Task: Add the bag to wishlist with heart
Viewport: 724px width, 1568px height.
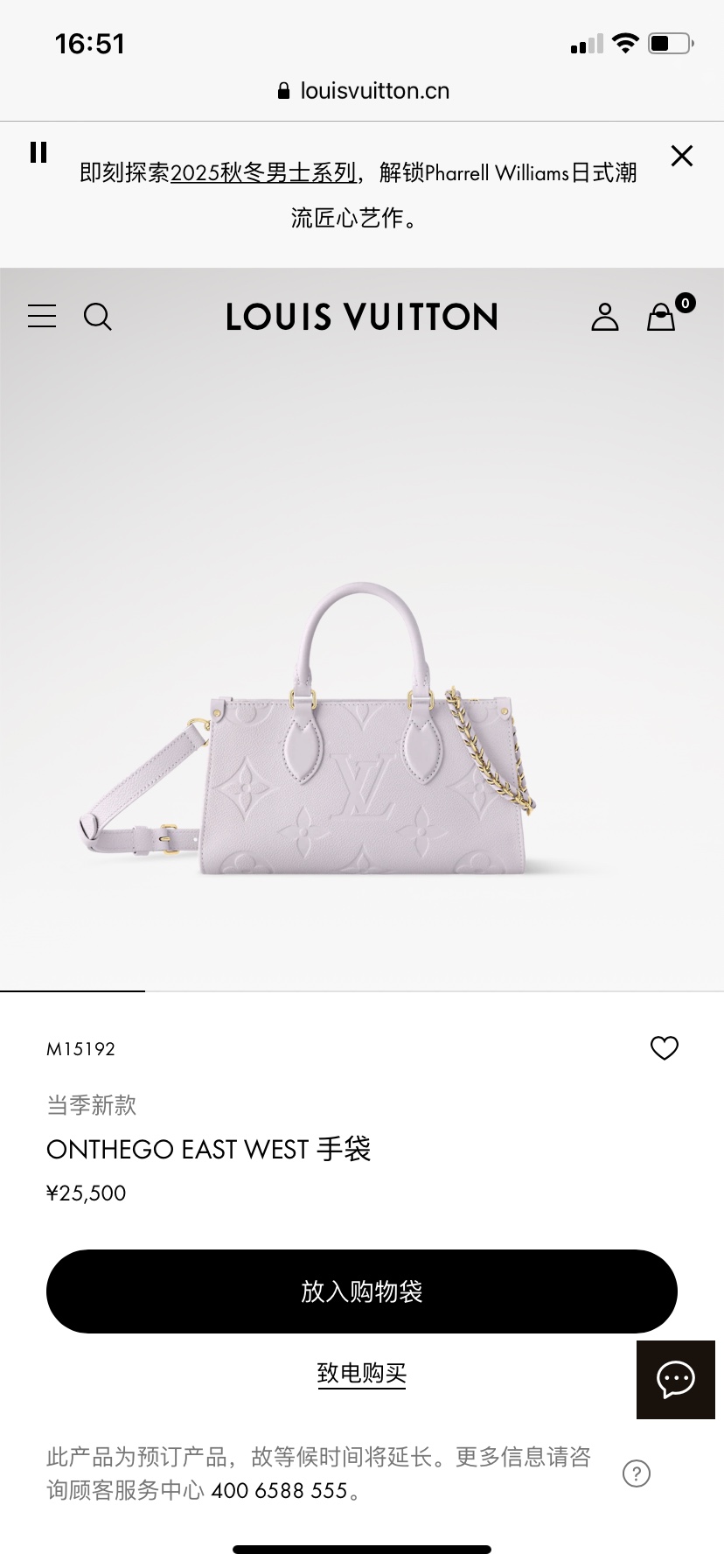Action: 665,1047
